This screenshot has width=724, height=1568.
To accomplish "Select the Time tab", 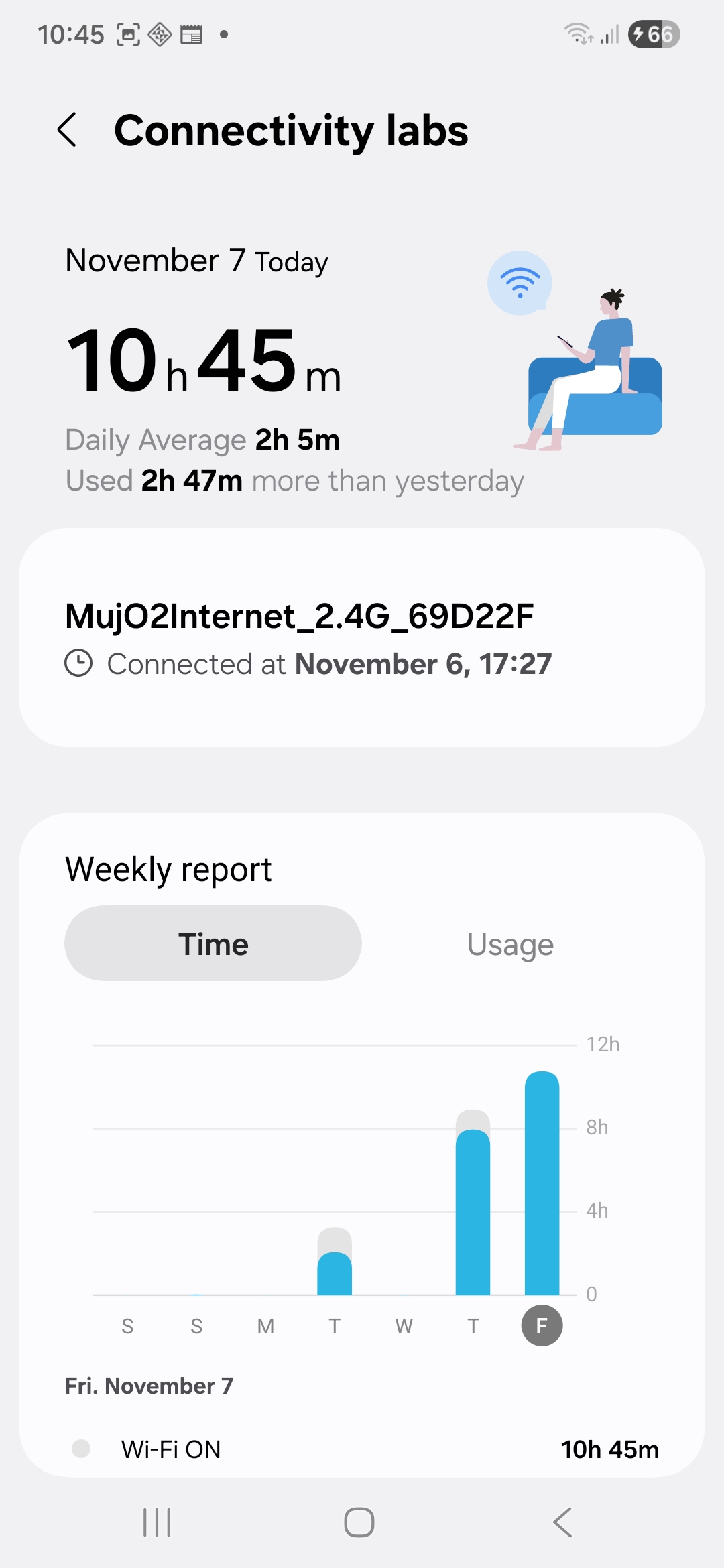I will click(x=213, y=943).
